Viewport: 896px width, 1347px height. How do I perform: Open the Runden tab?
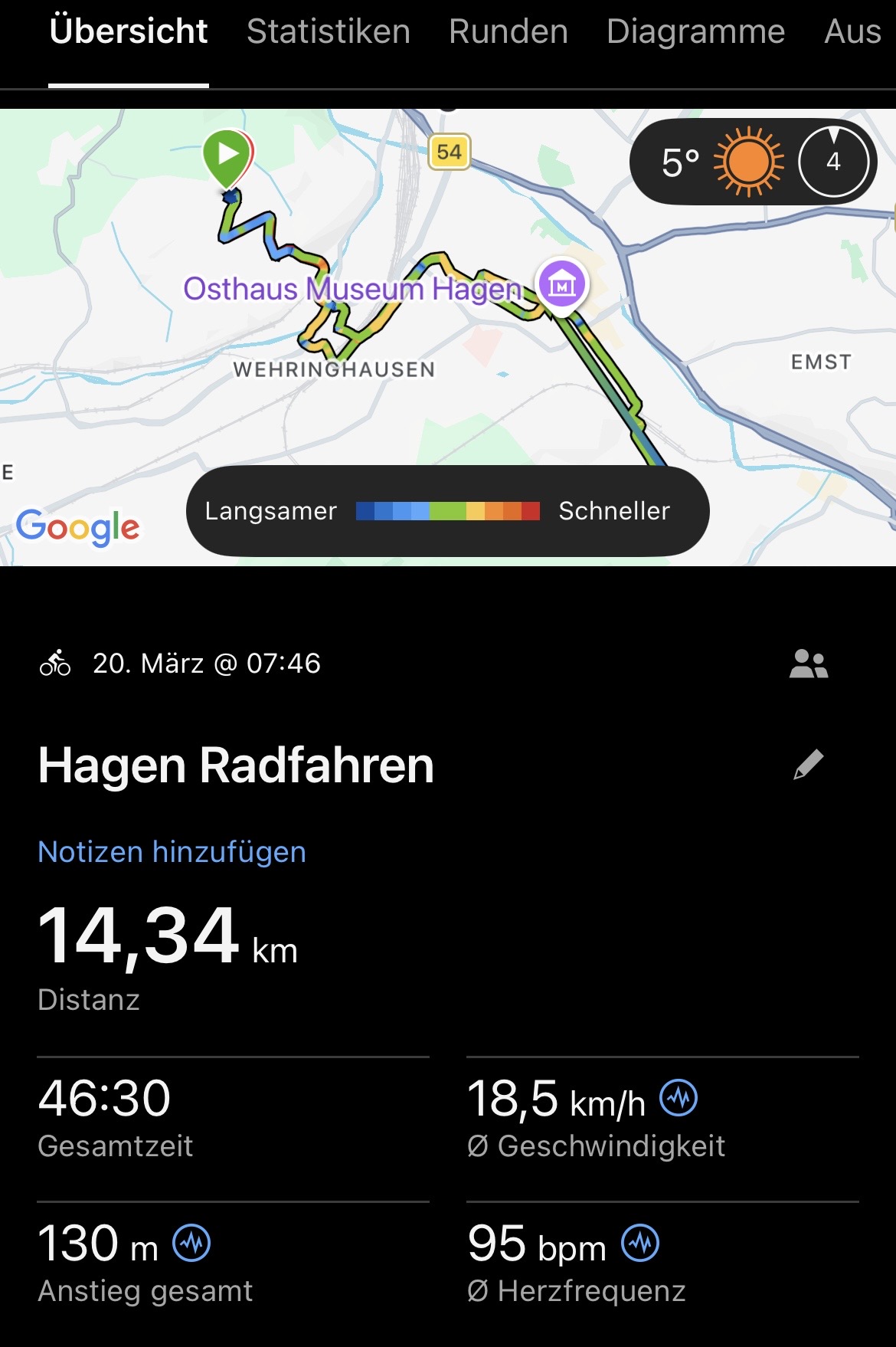508,32
